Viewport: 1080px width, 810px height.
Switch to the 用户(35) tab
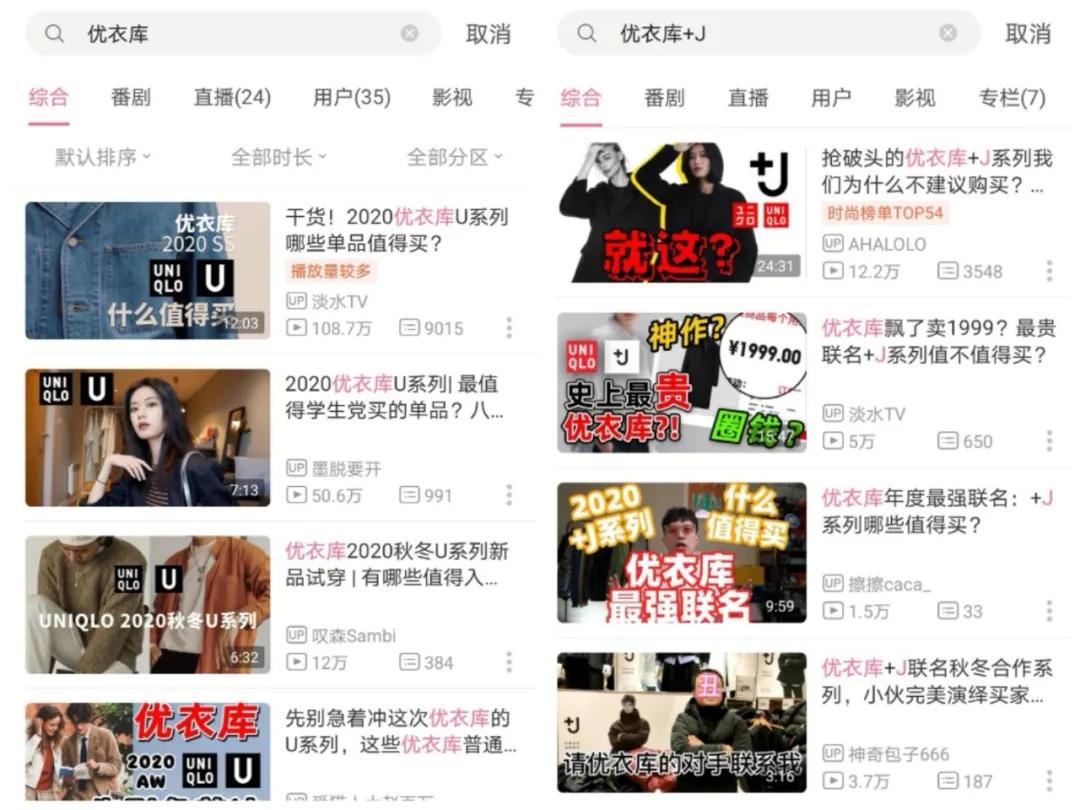pos(351,98)
